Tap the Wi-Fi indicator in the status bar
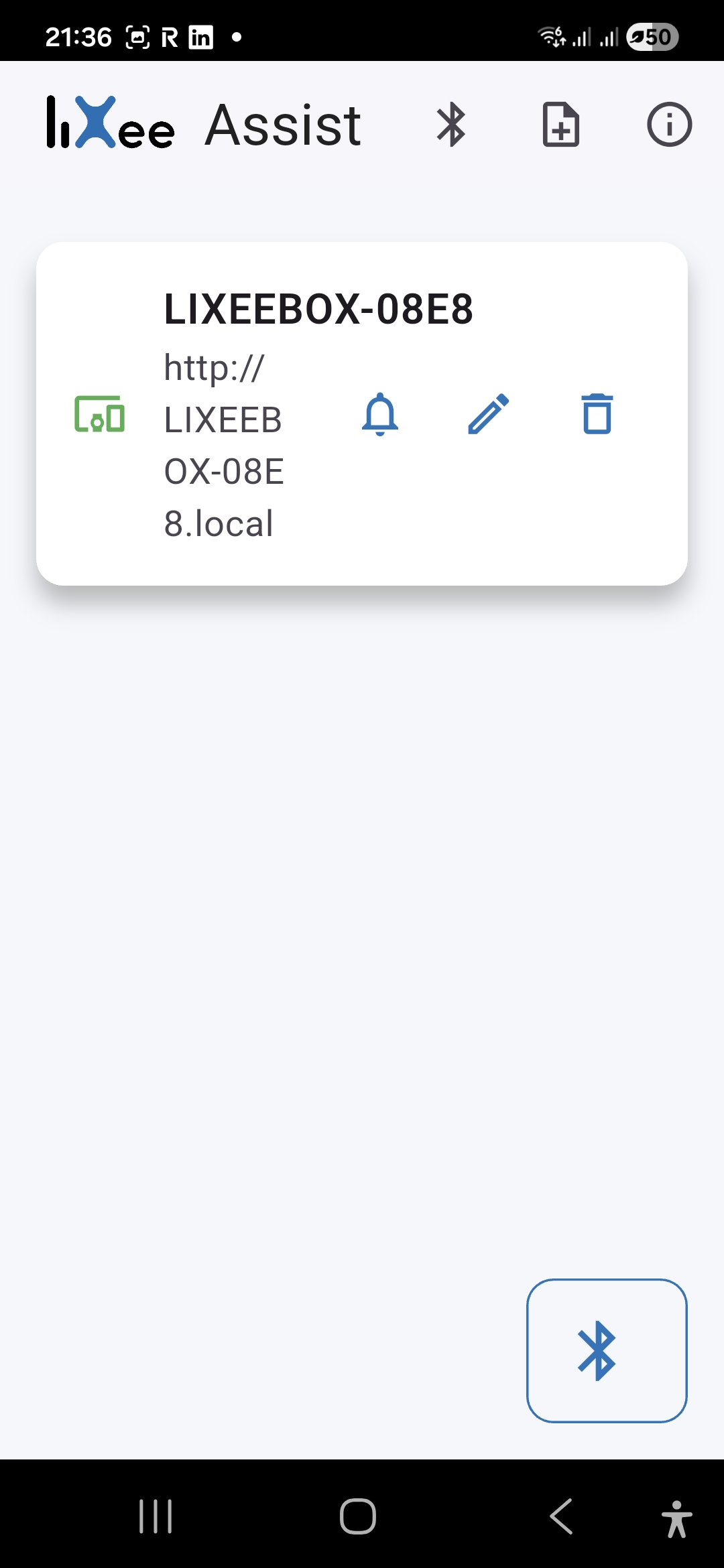The image size is (724, 1568). click(x=551, y=37)
